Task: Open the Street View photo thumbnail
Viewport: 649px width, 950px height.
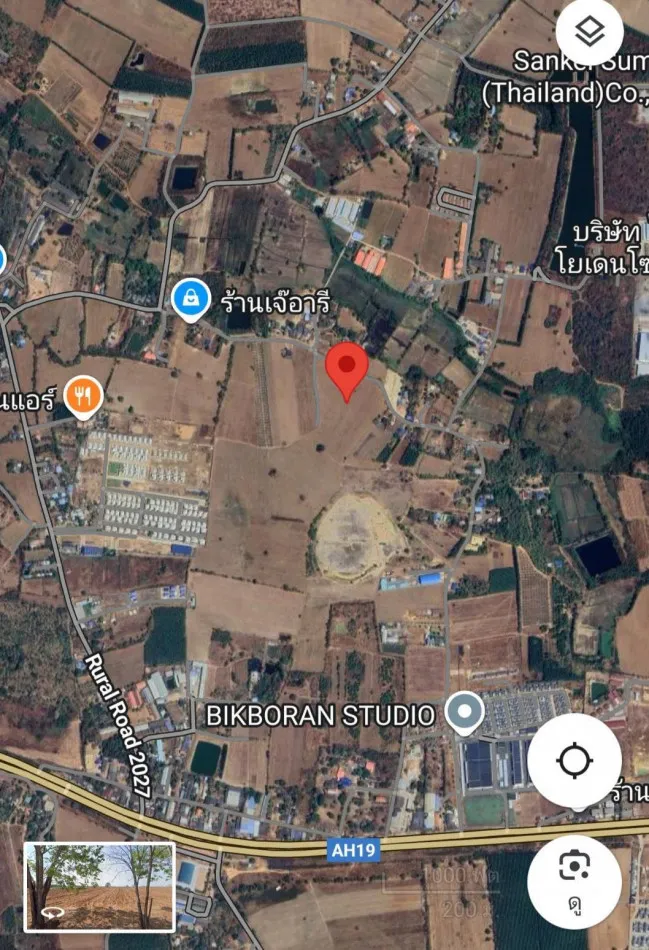Action: click(99, 886)
